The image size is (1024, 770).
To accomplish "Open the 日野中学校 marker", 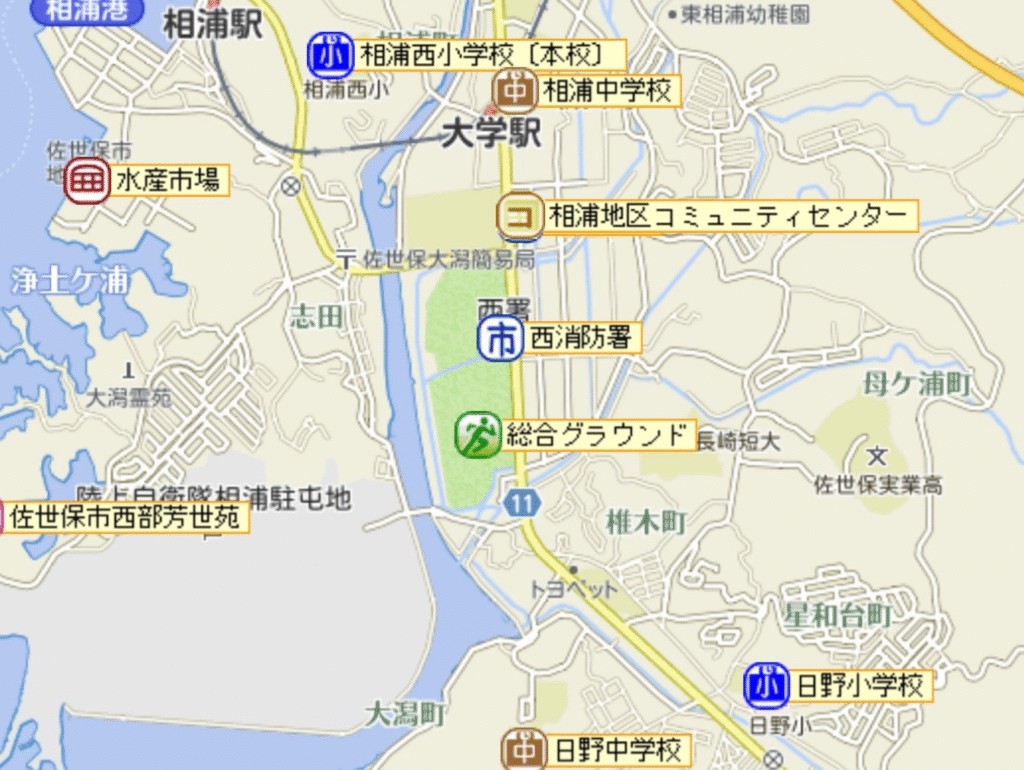I will tap(523, 749).
